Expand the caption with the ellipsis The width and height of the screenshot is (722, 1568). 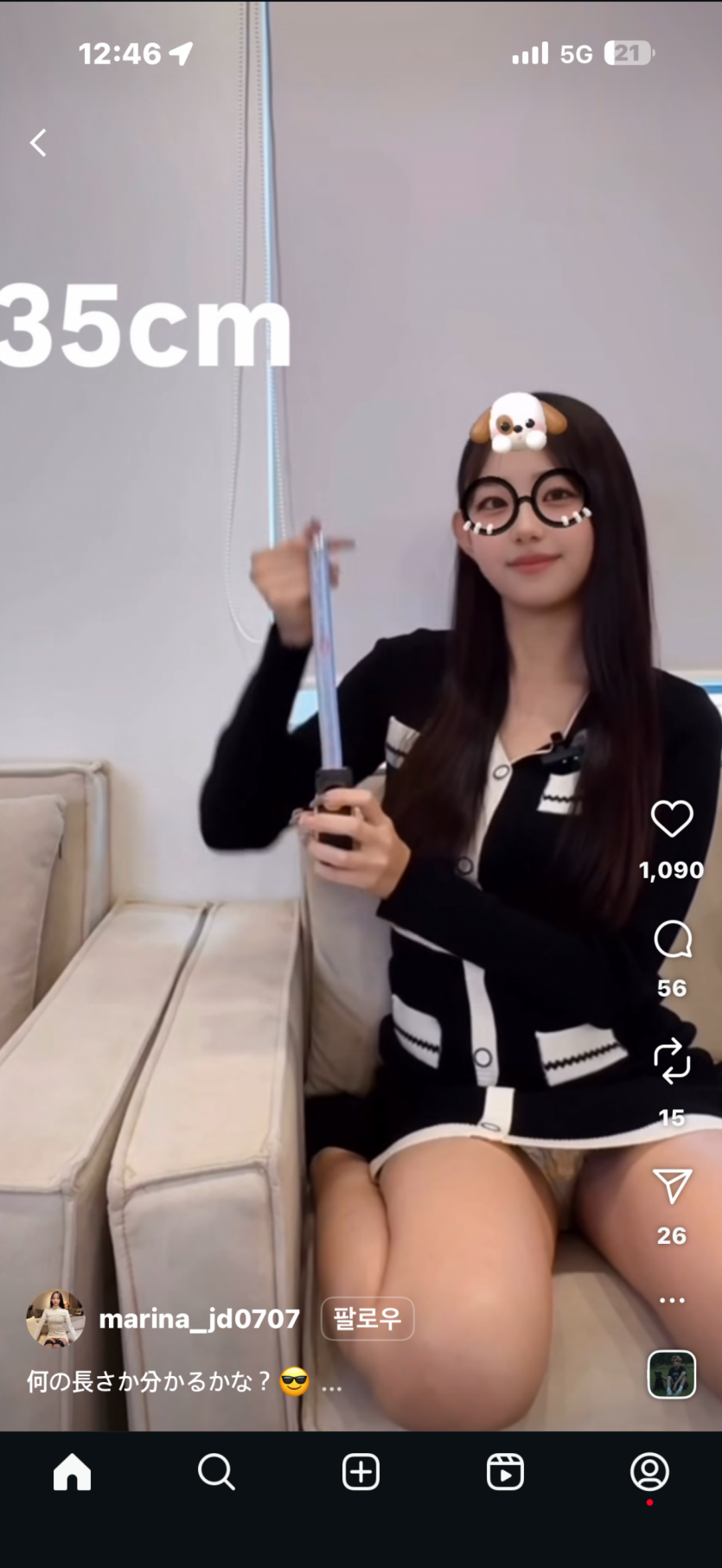(332, 1383)
